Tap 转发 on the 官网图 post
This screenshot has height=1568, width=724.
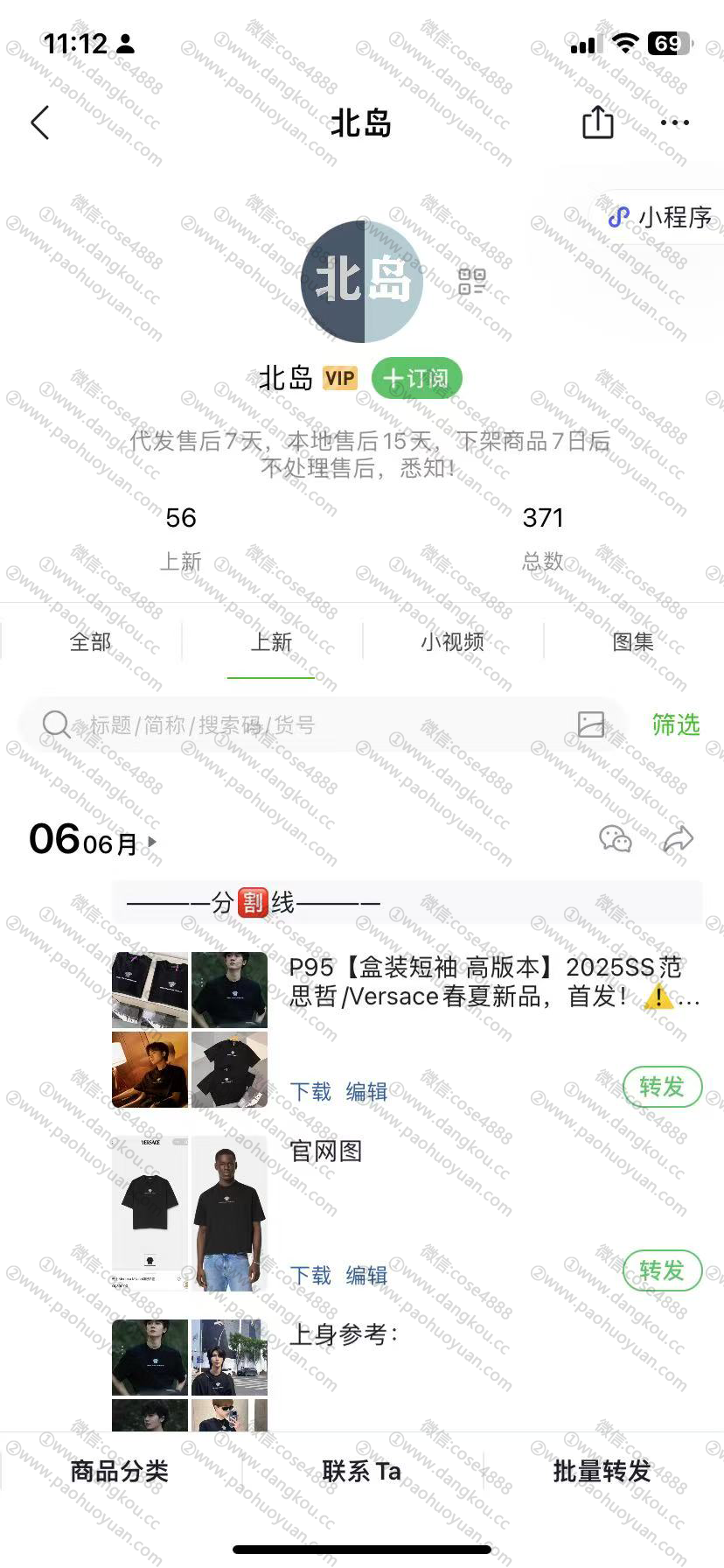pyautogui.click(x=662, y=1270)
